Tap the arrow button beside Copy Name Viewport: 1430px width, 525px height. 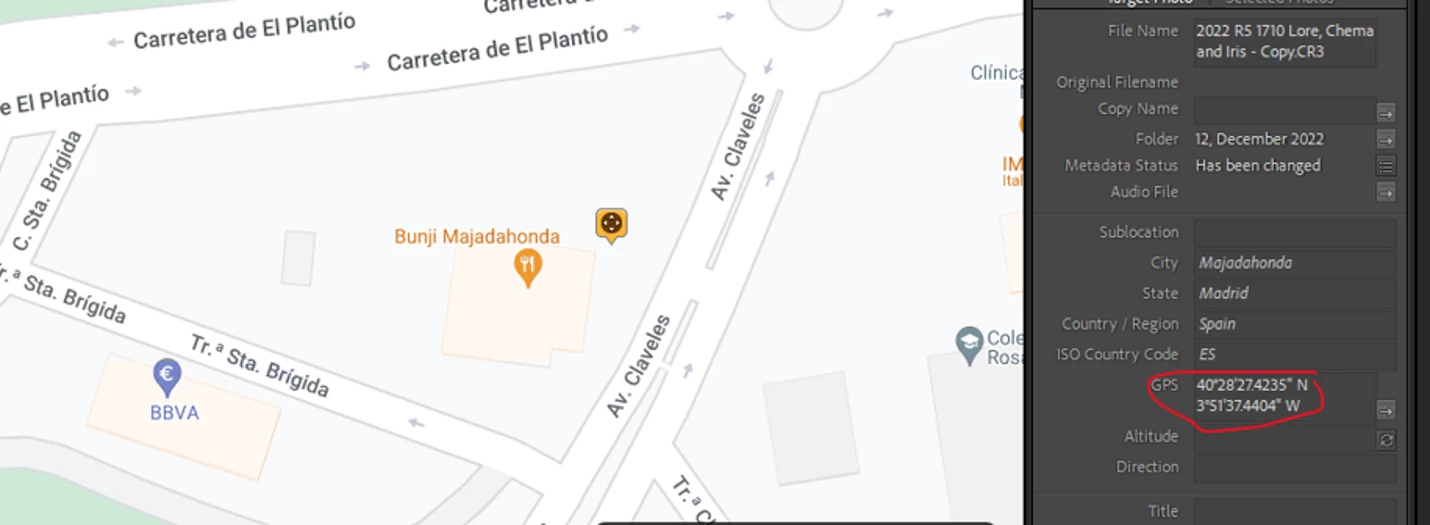1386,112
